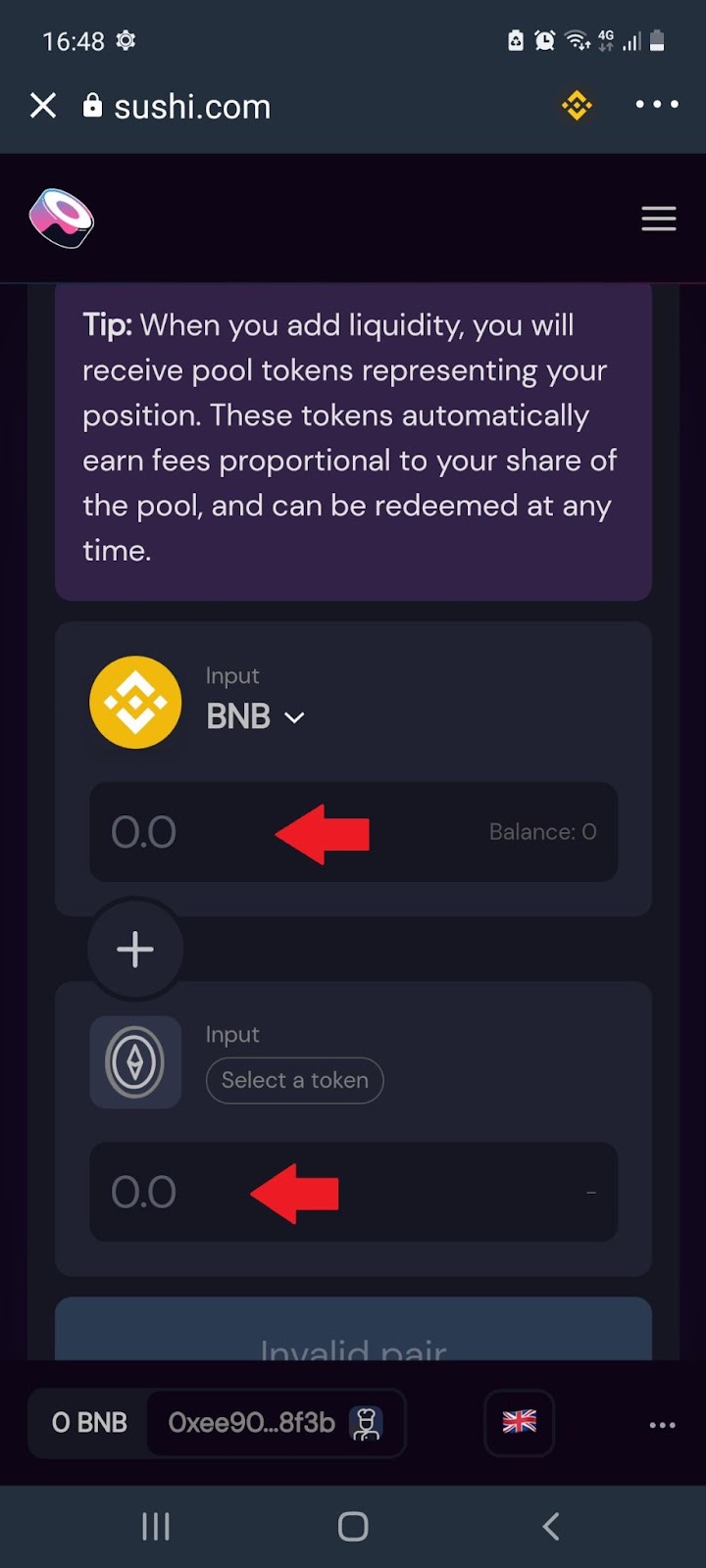Screen dimensions: 706x1568
Task: Open the hamburger navigation menu
Action: 658,219
